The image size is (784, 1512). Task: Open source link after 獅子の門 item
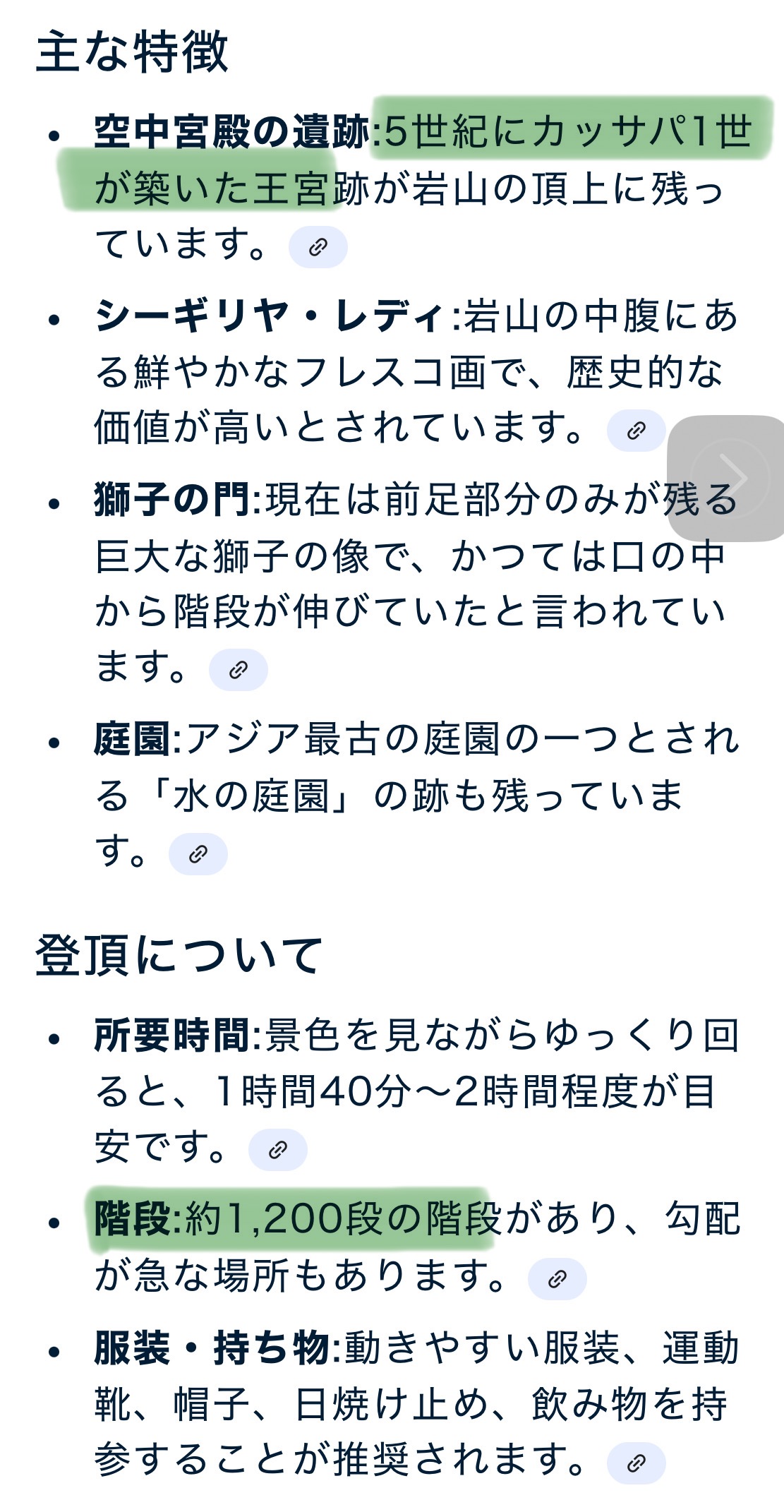238,670
